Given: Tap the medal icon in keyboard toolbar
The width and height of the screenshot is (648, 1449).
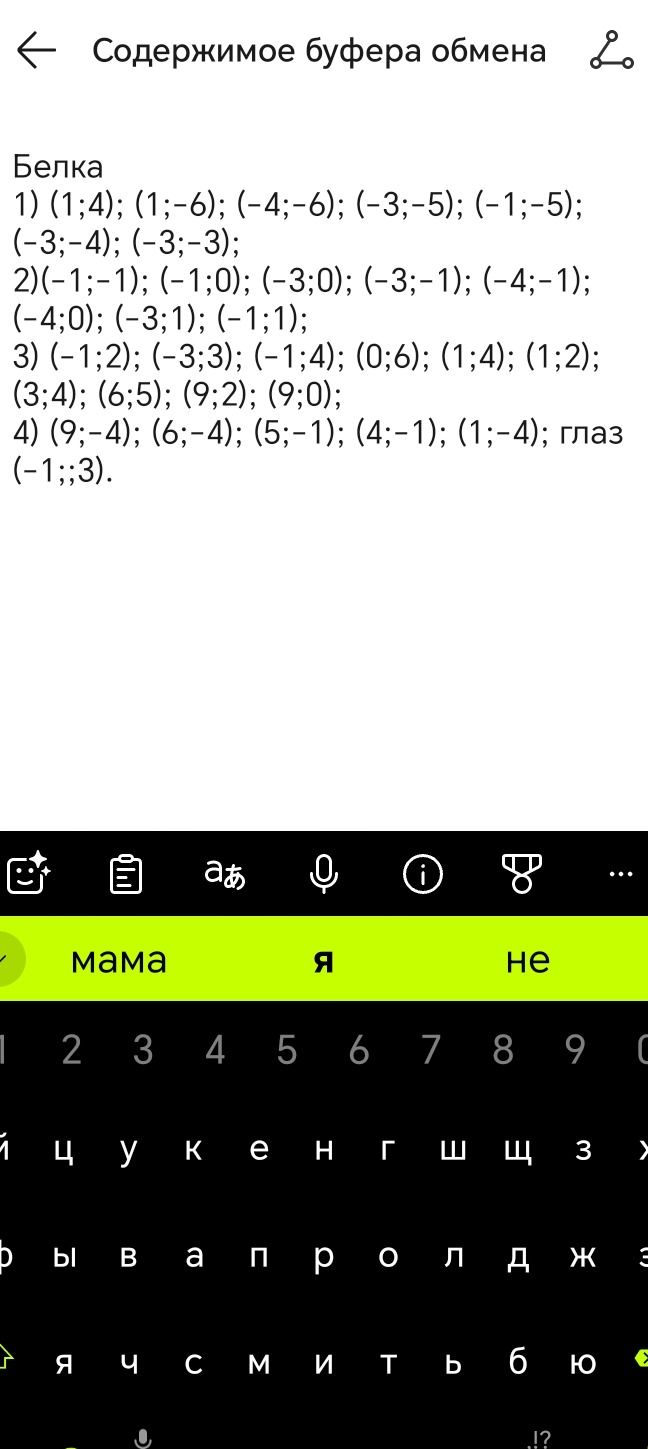Looking at the screenshot, I should tap(521, 873).
